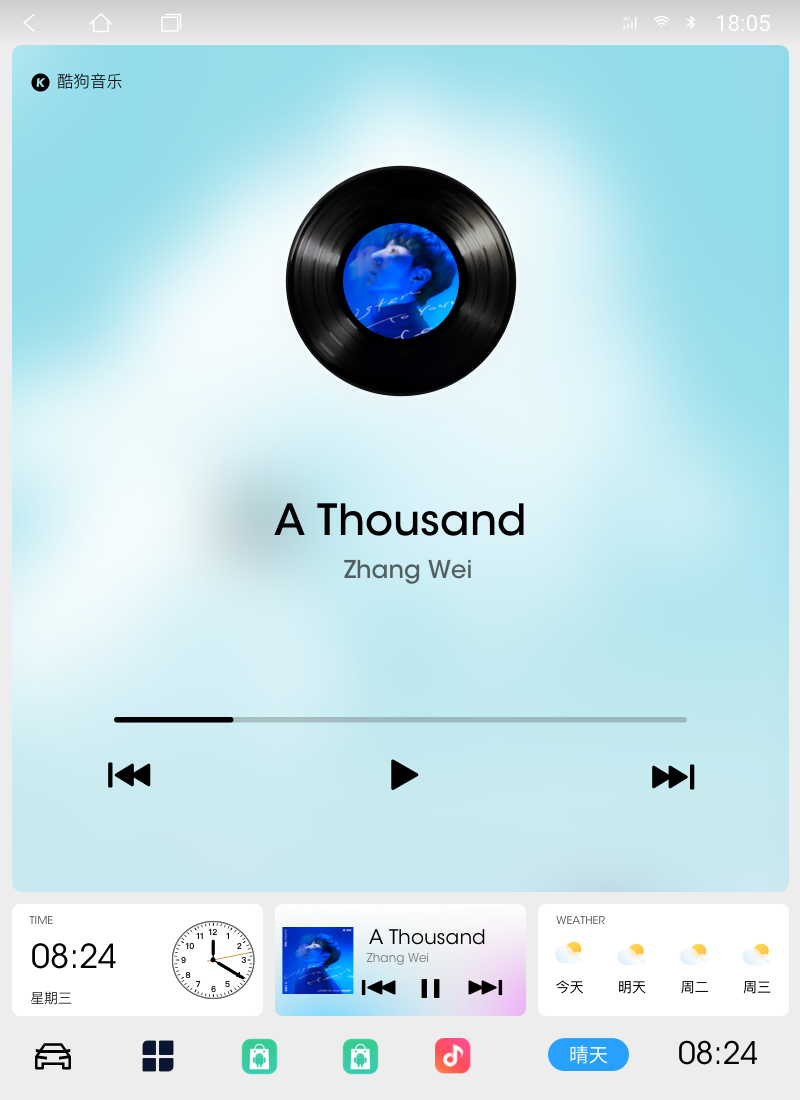Pause playback in the mini player widget

point(430,988)
